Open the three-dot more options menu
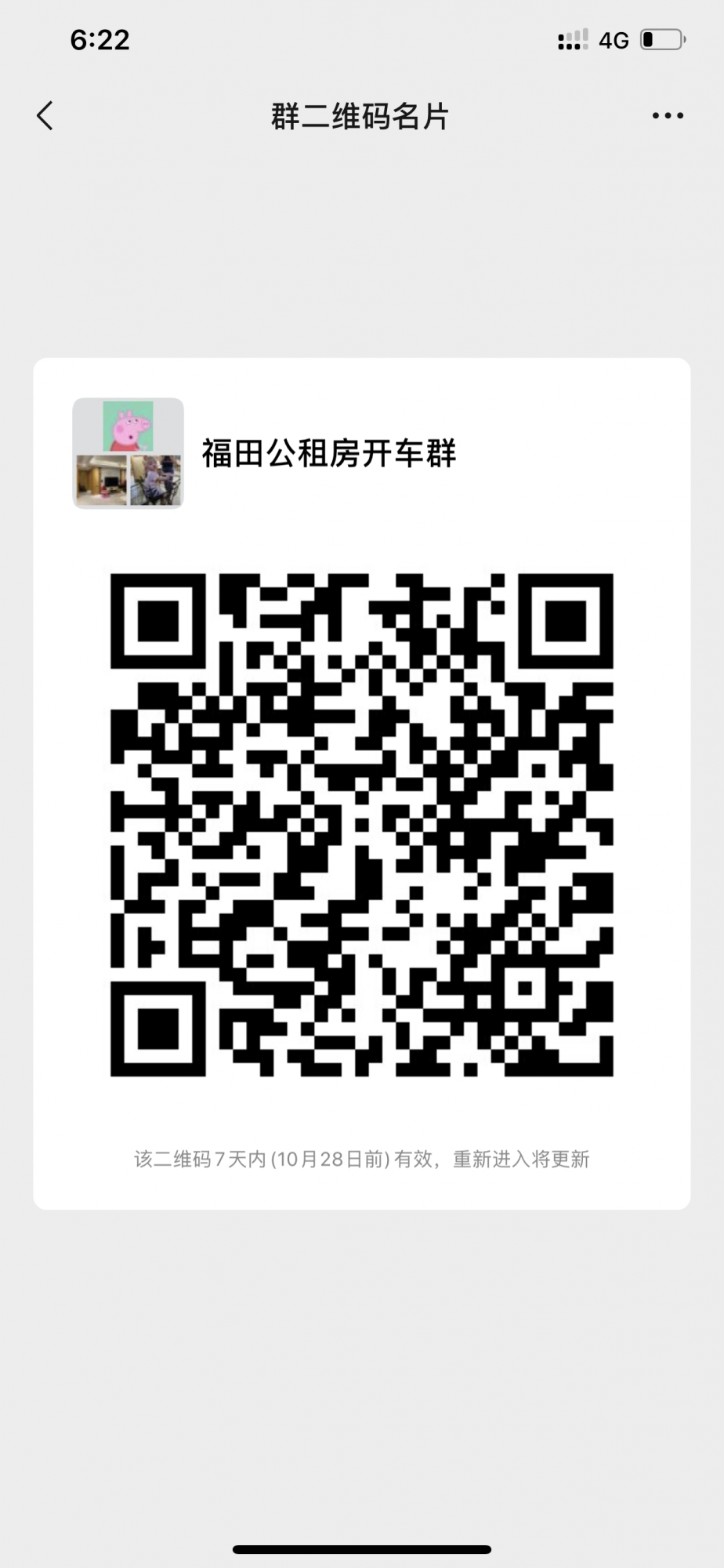724x1568 pixels. [667, 116]
